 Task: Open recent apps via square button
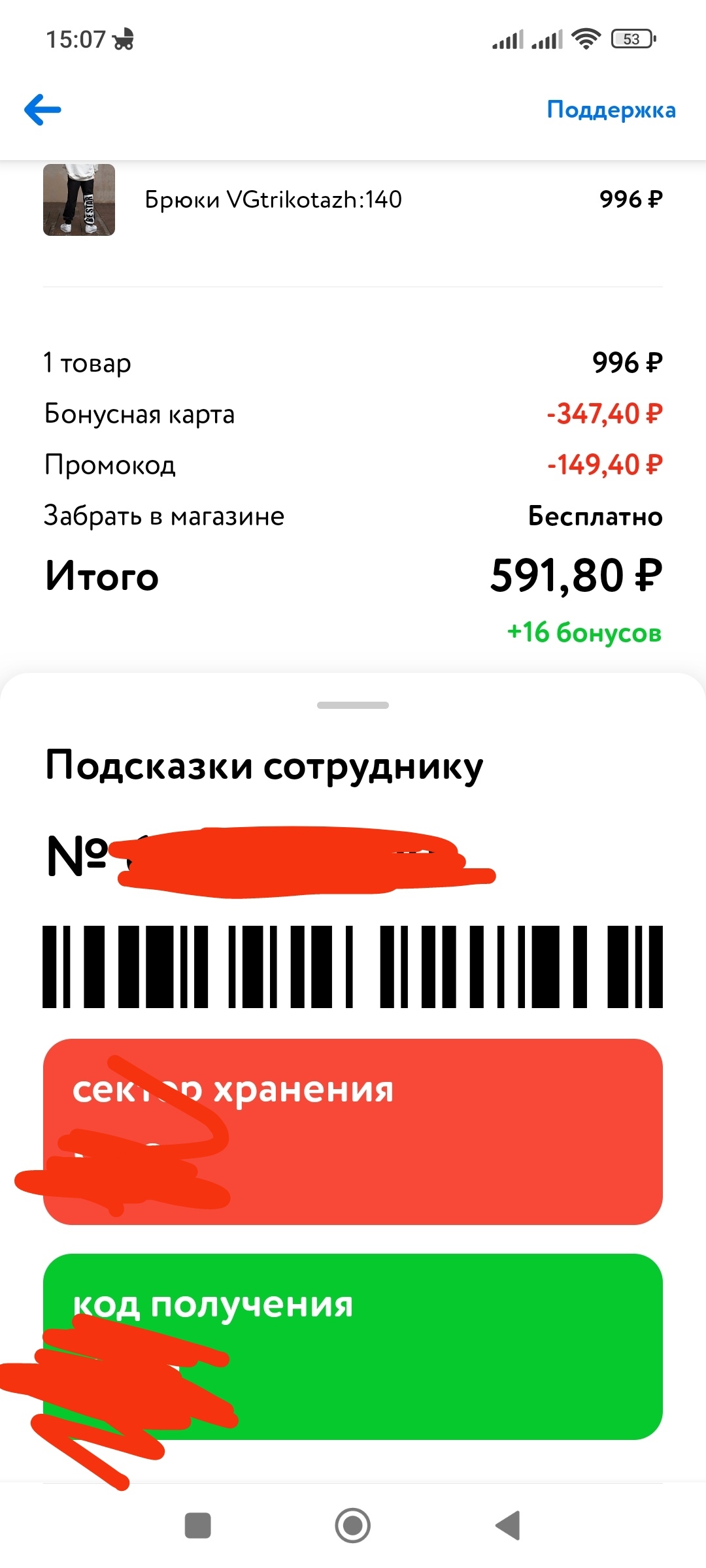(197, 1526)
